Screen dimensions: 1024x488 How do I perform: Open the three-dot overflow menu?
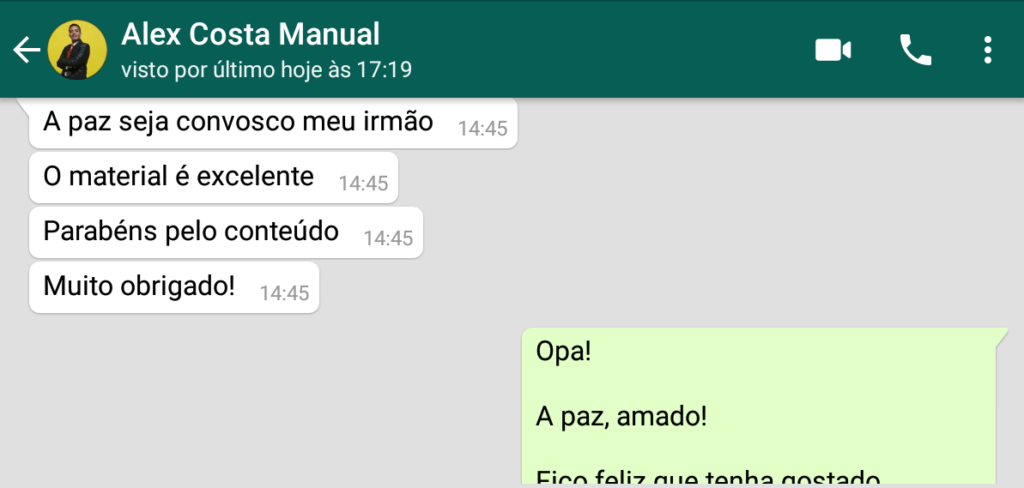click(987, 50)
